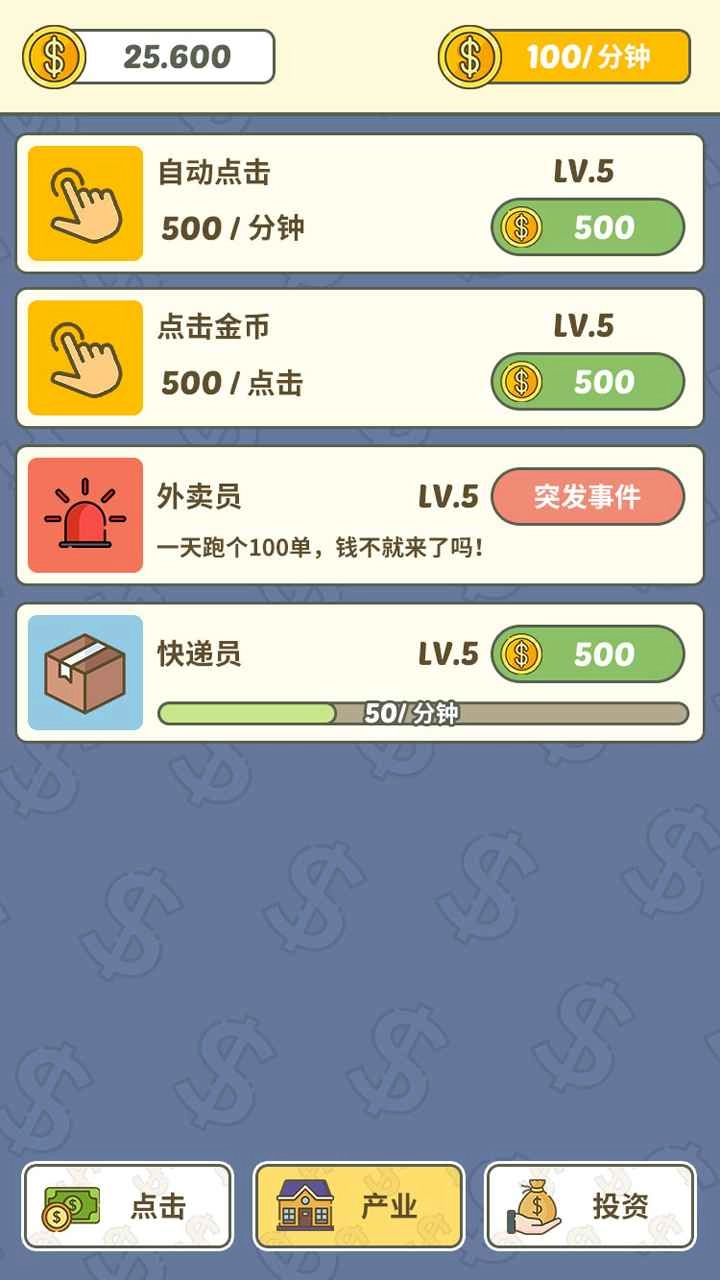
Task: Select the package box icon for 快递员
Action: coord(85,672)
